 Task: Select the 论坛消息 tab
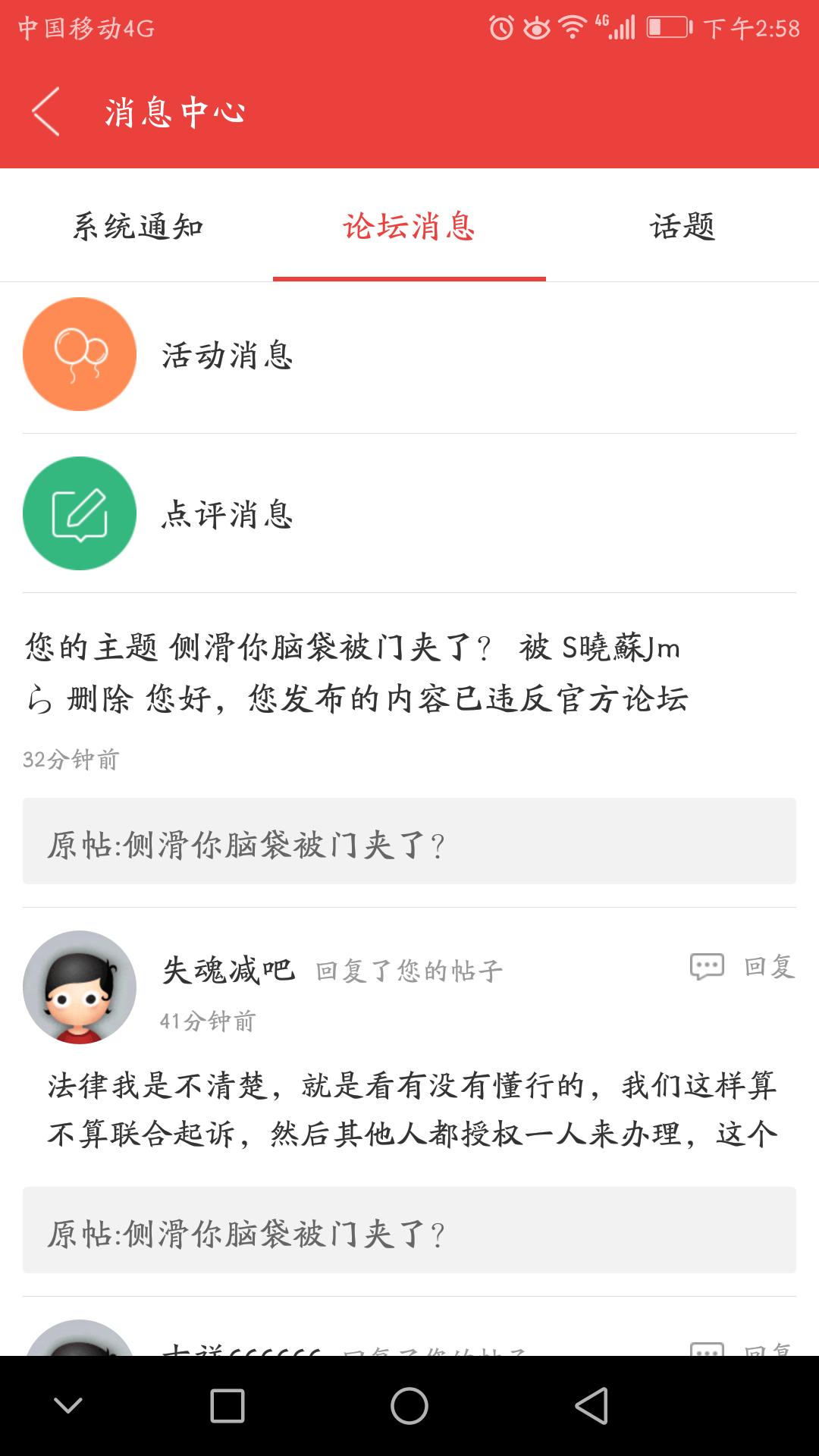[409, 226]
